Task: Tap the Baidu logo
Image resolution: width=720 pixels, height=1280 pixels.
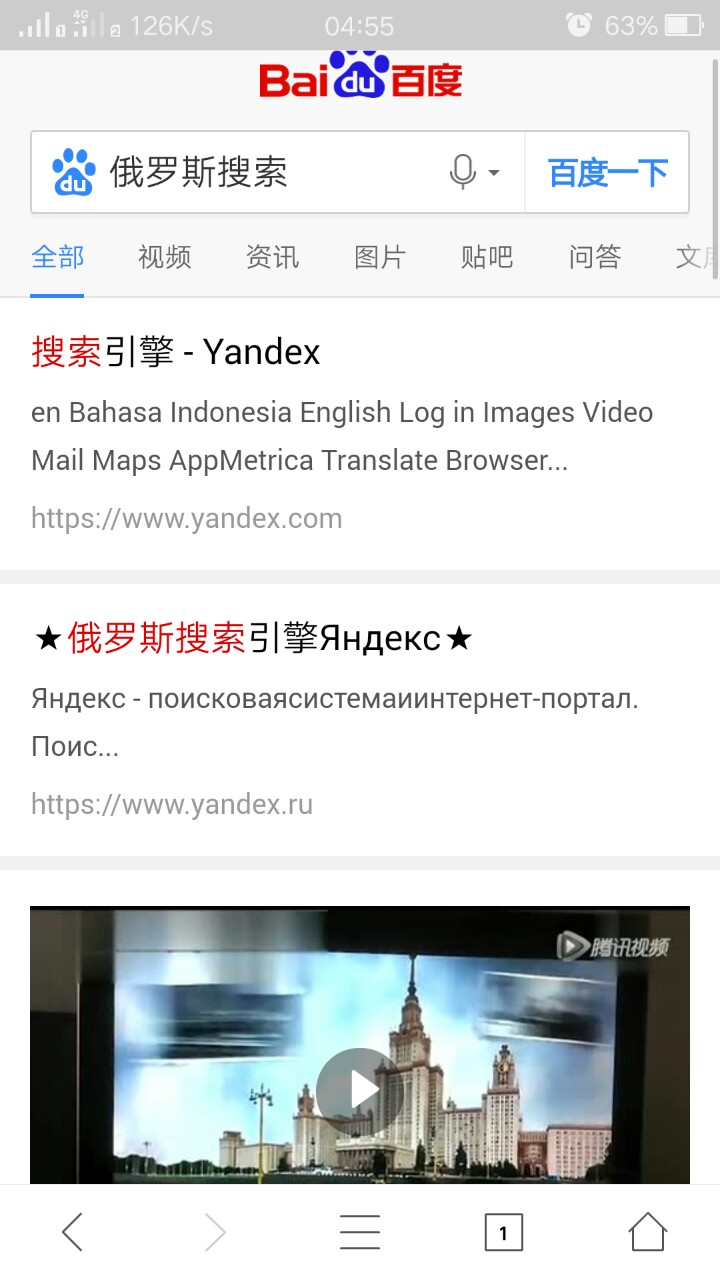Action: [x=360, y=78]
